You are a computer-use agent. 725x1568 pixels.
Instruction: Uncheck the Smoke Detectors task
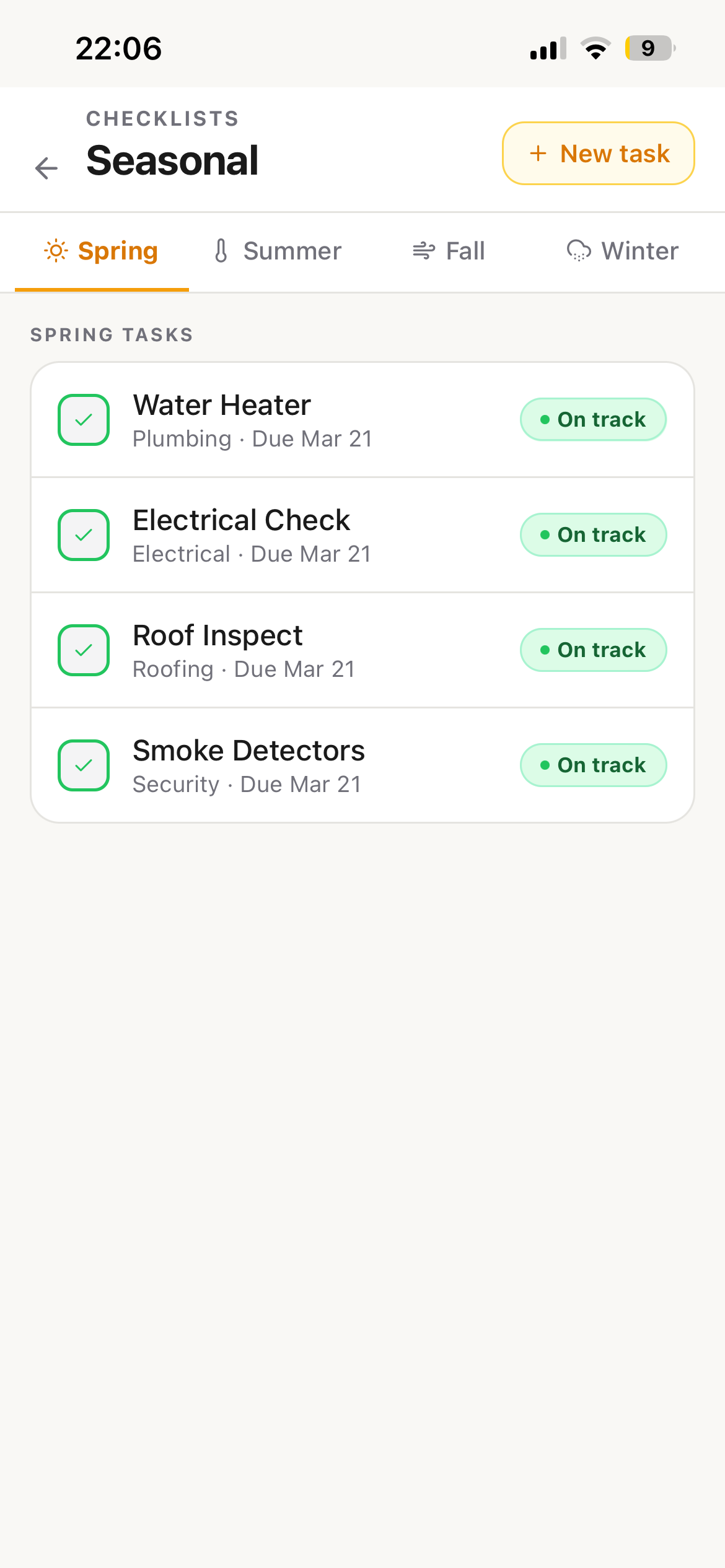coord(84,765)
